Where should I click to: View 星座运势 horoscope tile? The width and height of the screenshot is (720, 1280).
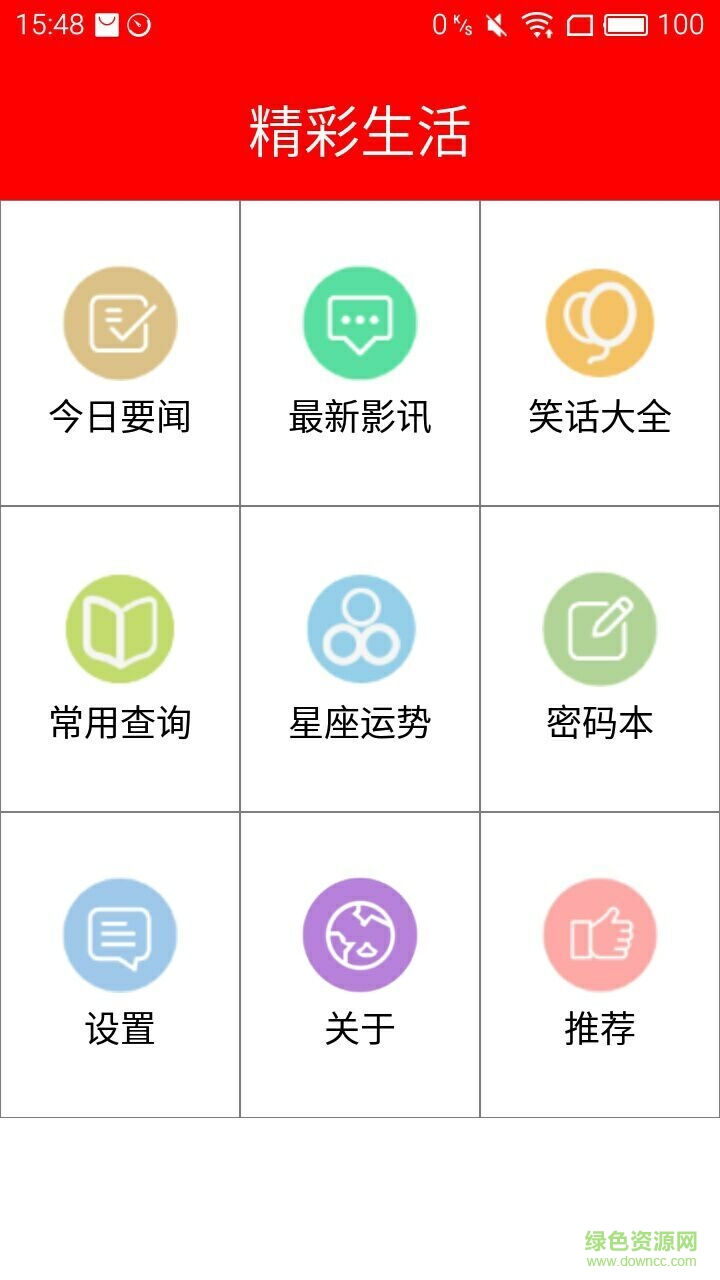pyautogui.click(x=360, y=659)
